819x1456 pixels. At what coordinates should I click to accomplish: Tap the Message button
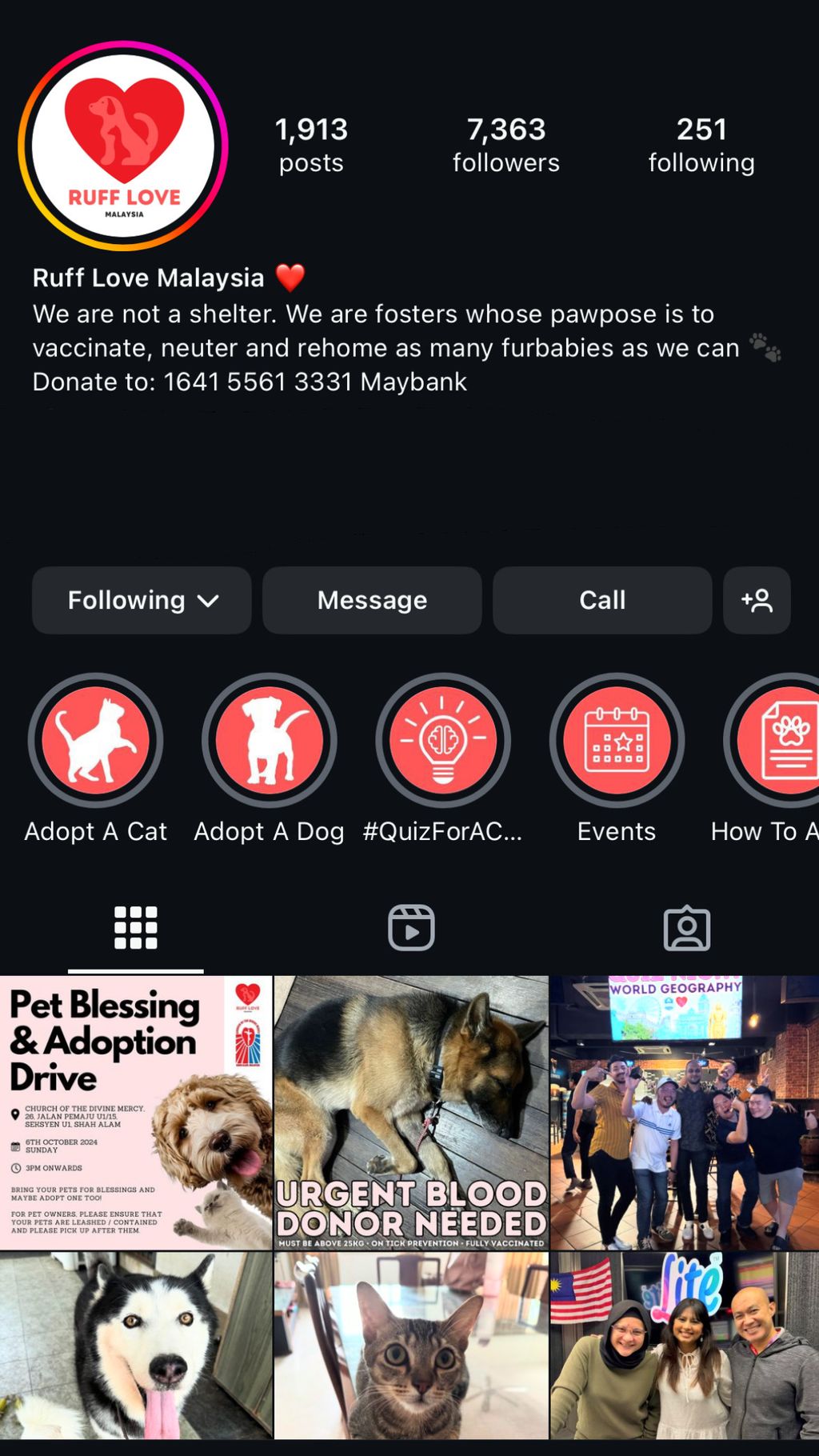pyautogui.click(x=372, y=600)
